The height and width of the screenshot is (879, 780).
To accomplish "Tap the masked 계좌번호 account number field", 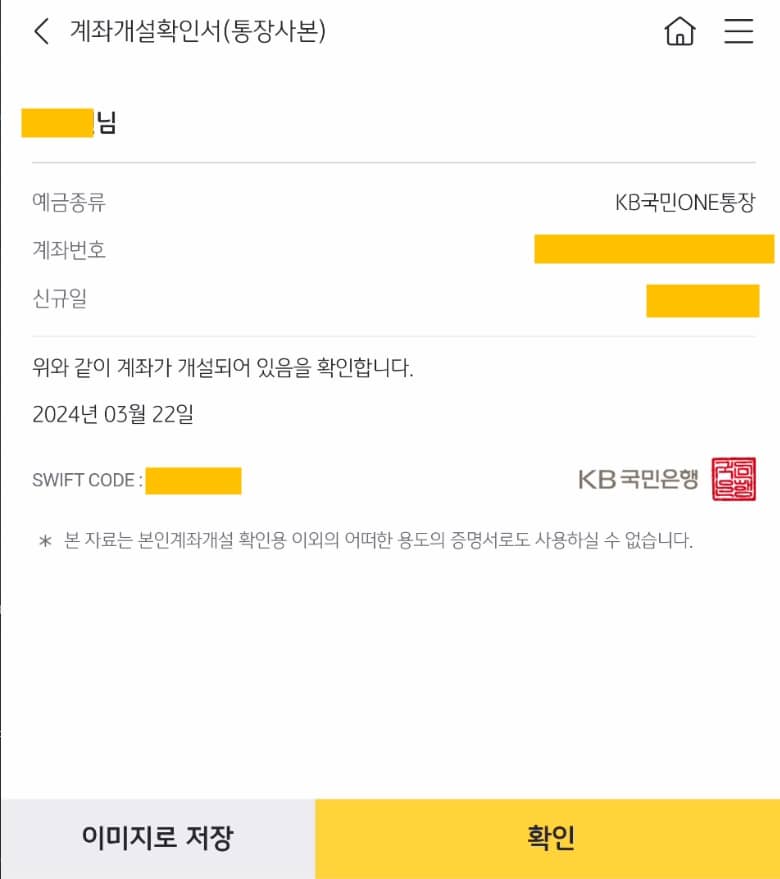I will point(655,249).
